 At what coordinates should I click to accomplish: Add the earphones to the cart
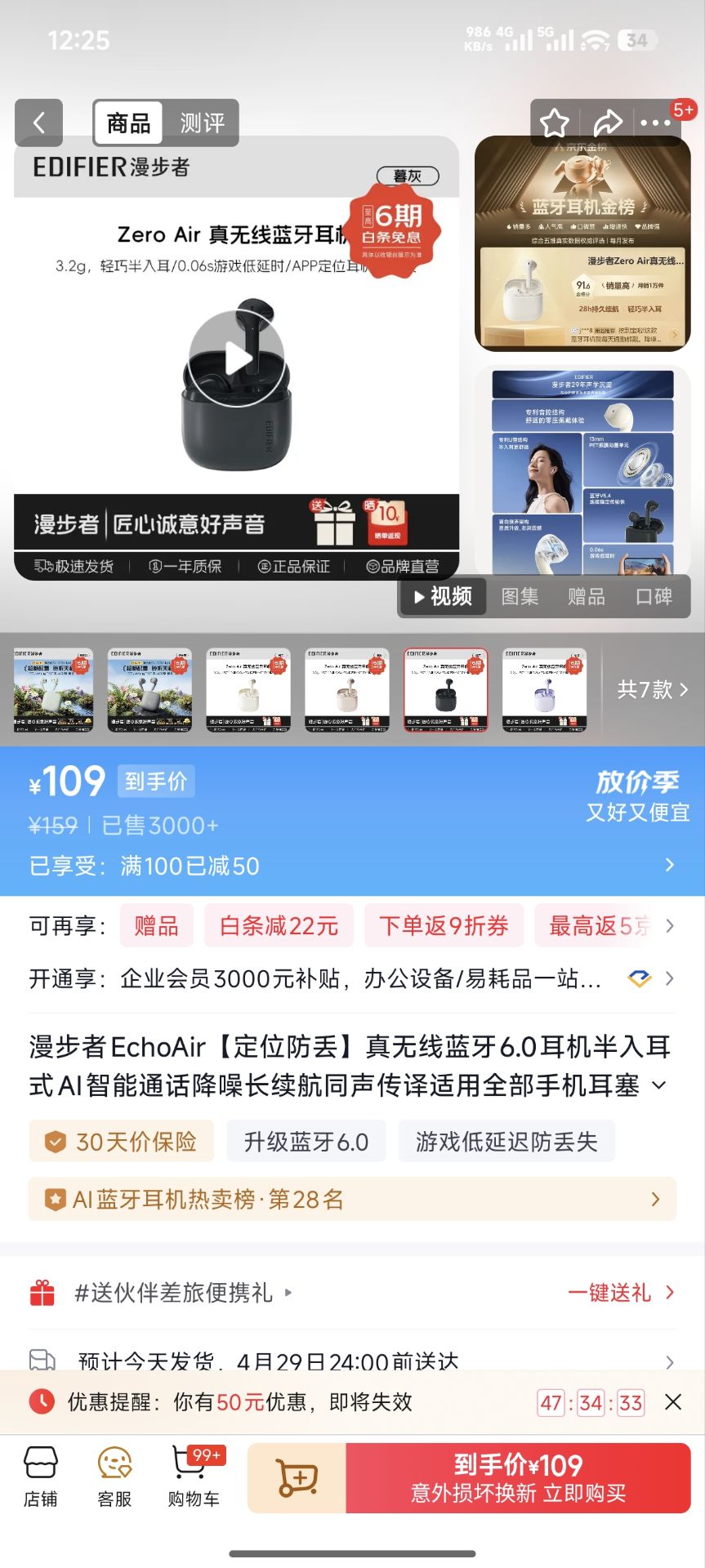coord(297,1478)
